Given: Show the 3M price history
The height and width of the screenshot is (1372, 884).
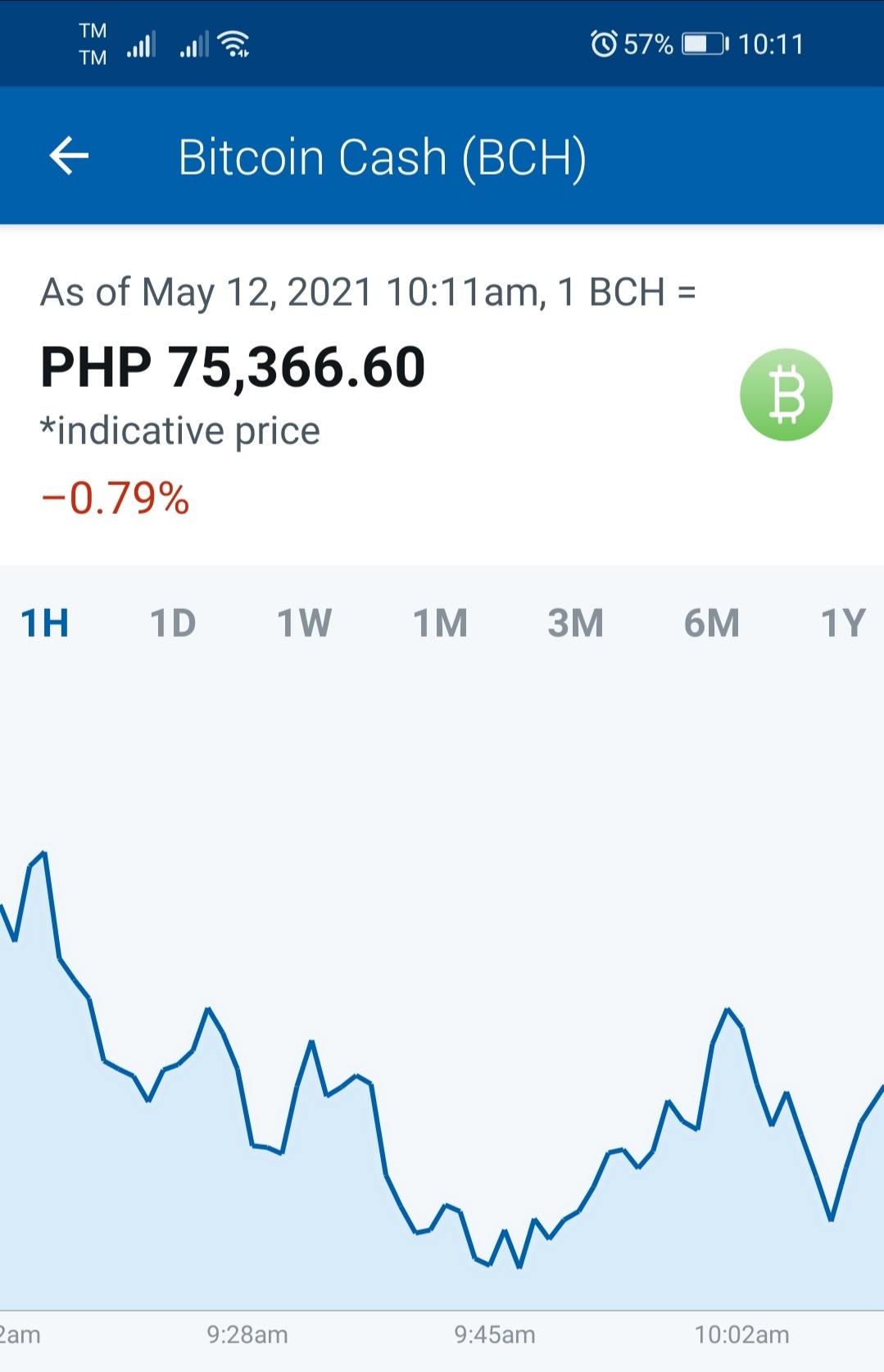Looking at the screenshot, I should [x=576, y=623].
